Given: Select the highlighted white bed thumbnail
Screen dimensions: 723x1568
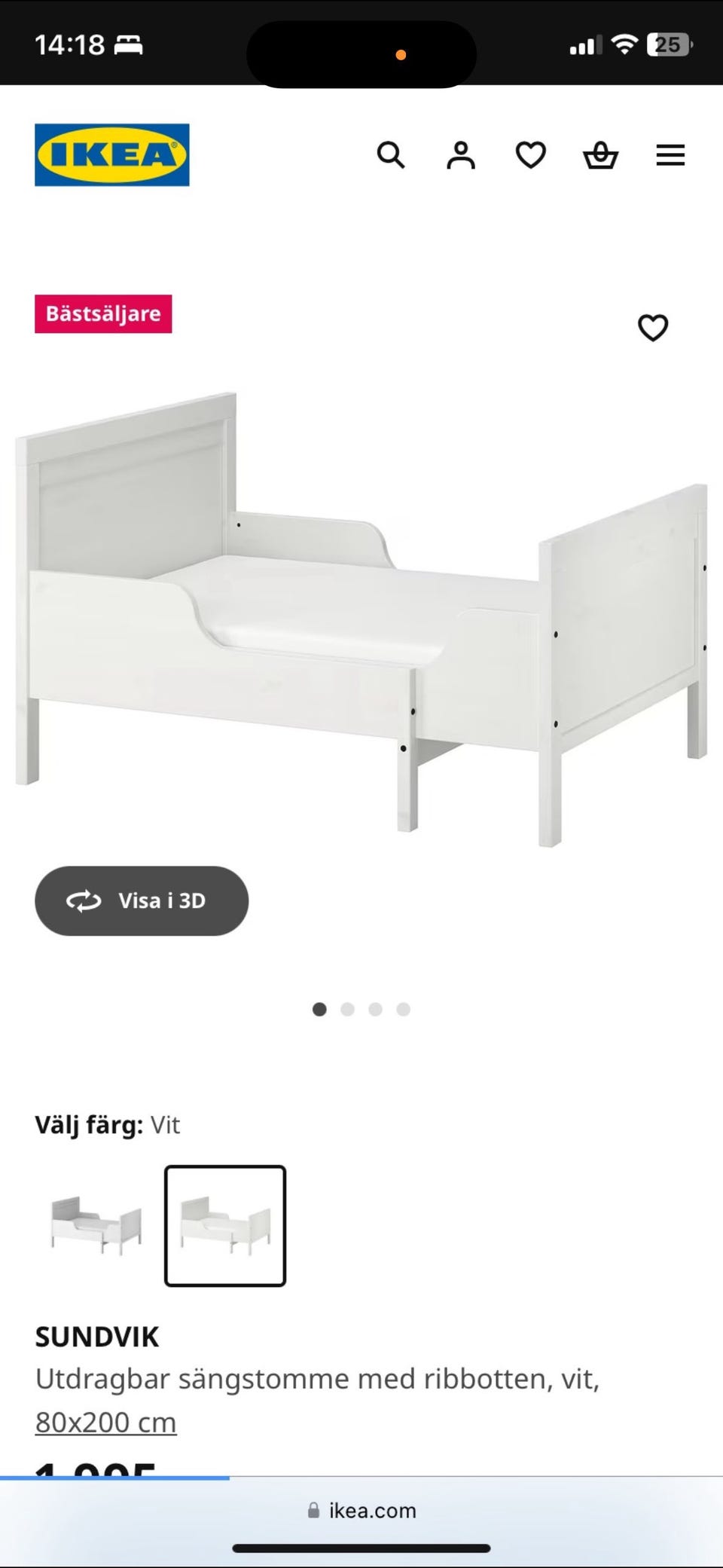Looking at the screenshot, I should pos(224,1226).
